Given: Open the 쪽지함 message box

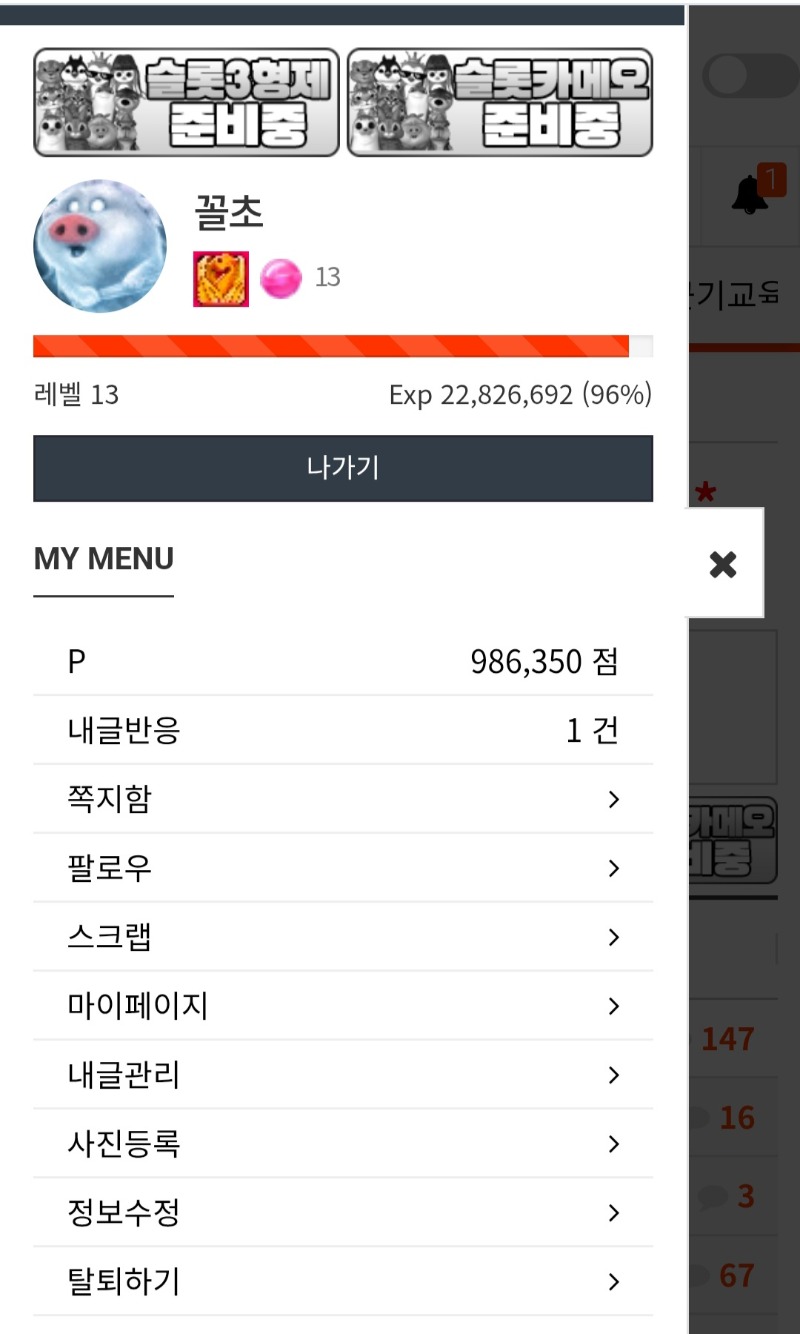Looking at the screenshot, I should coord(343,799).
